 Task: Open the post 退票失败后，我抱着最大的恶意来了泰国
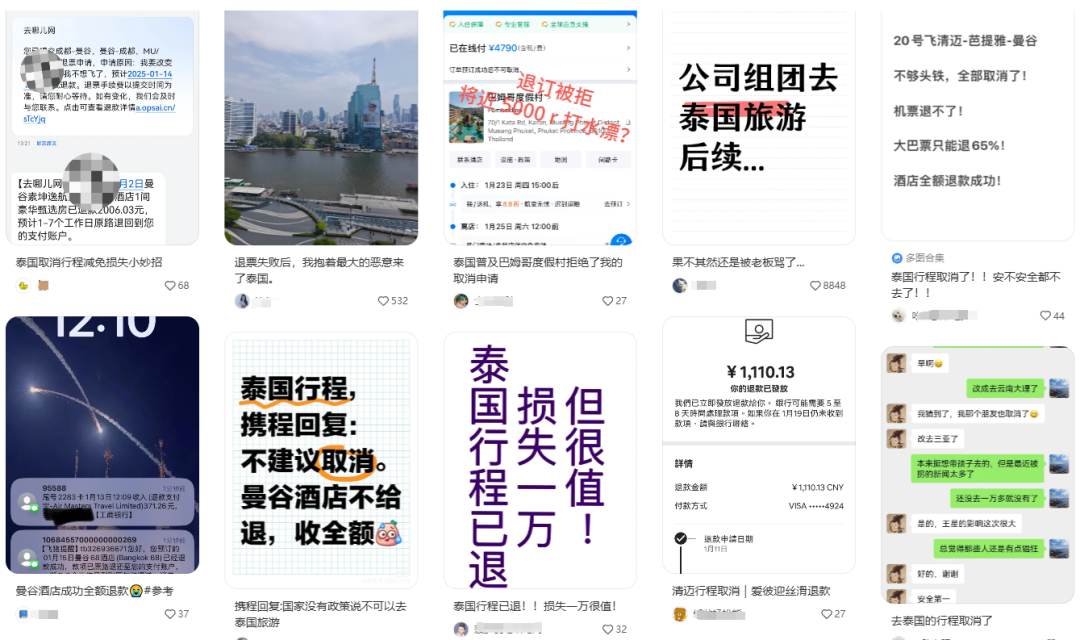pyautogui.click(x=321, y=128)
